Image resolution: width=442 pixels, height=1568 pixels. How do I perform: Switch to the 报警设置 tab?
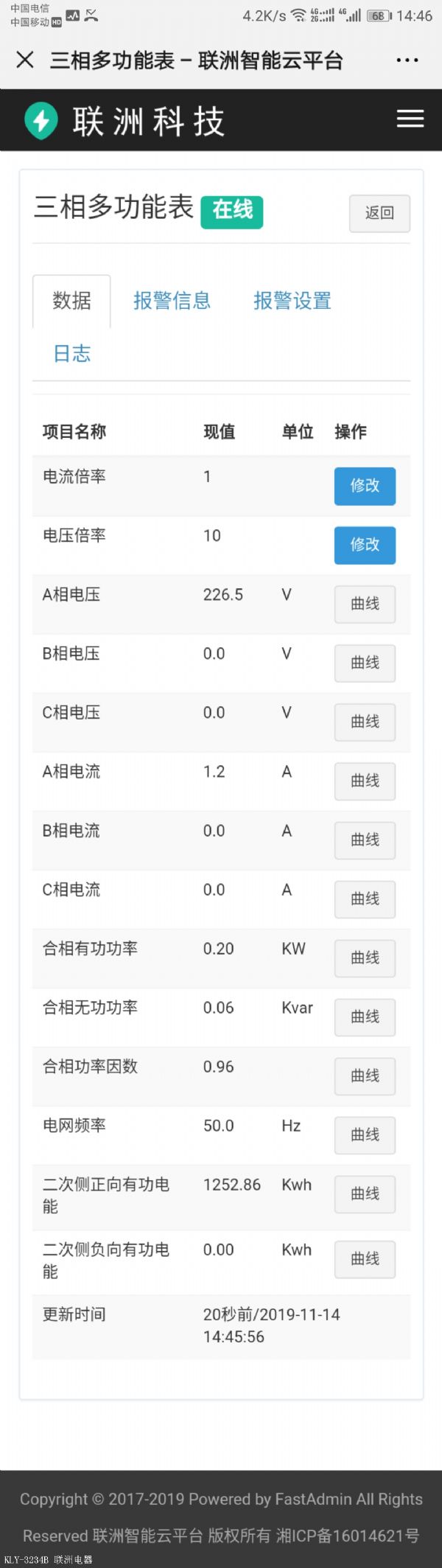point(292,301)
